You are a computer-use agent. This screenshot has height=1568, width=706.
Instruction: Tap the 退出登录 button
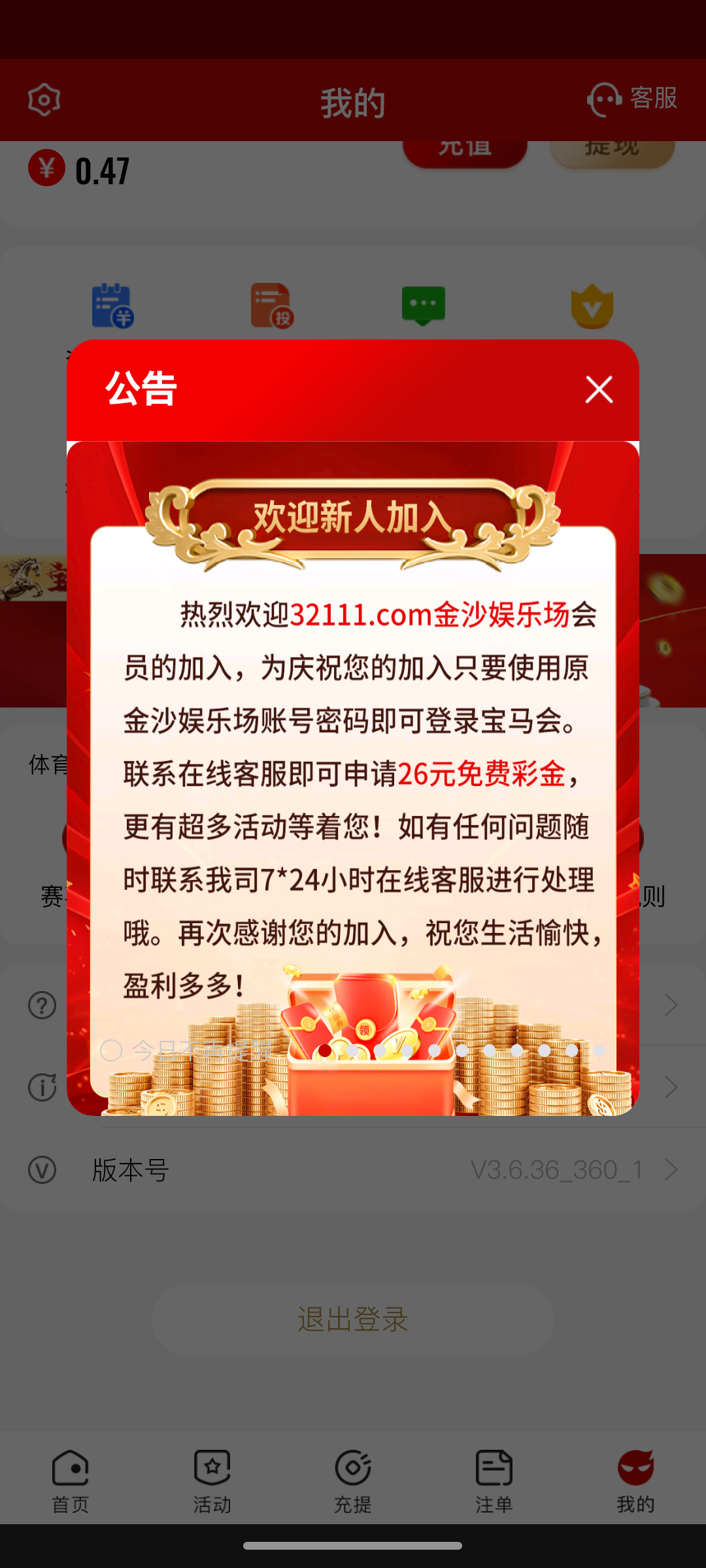[x=353, y=1319]
